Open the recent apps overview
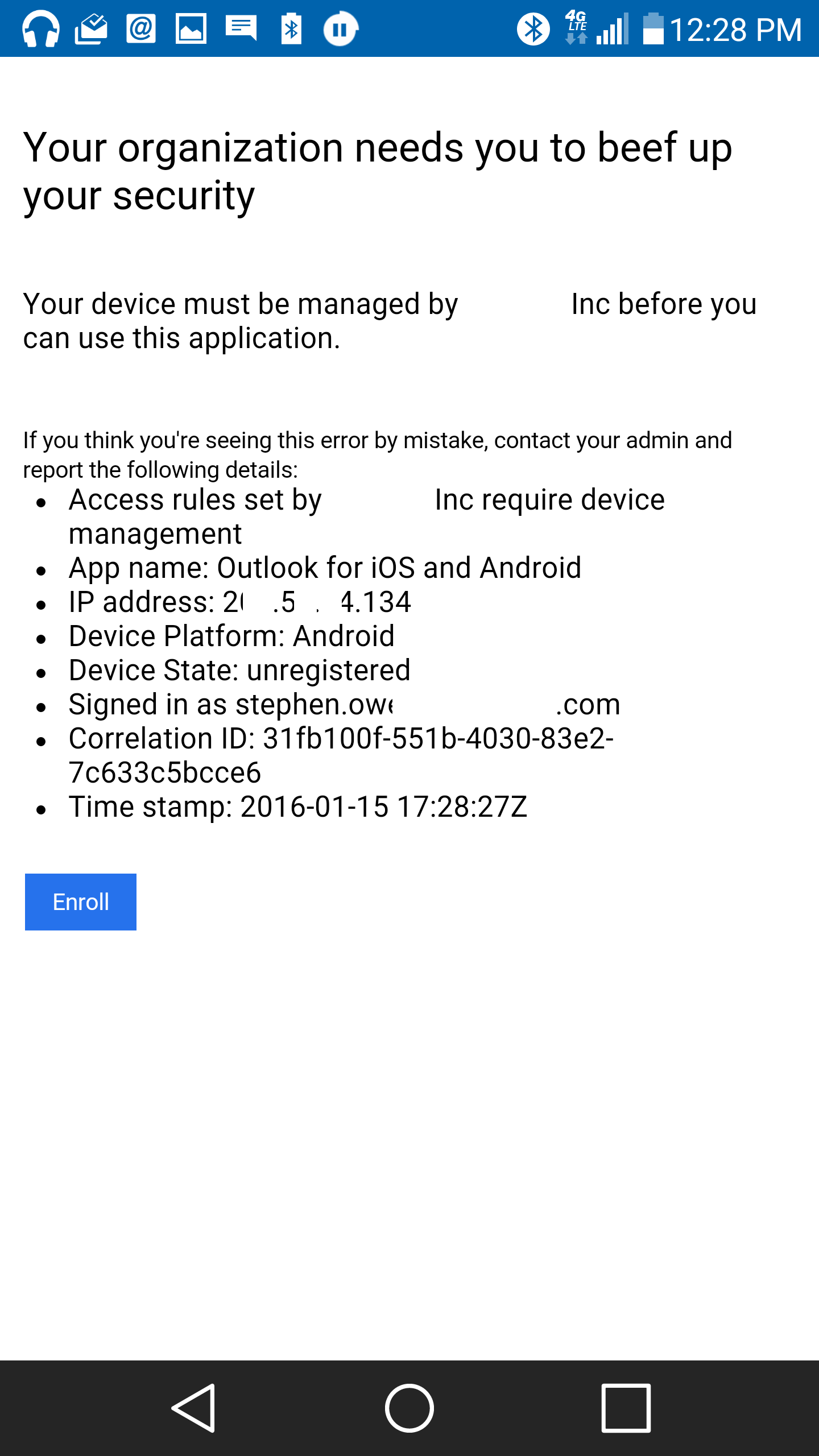This screenshot has height=1456, width=819. coord(626,1408)
